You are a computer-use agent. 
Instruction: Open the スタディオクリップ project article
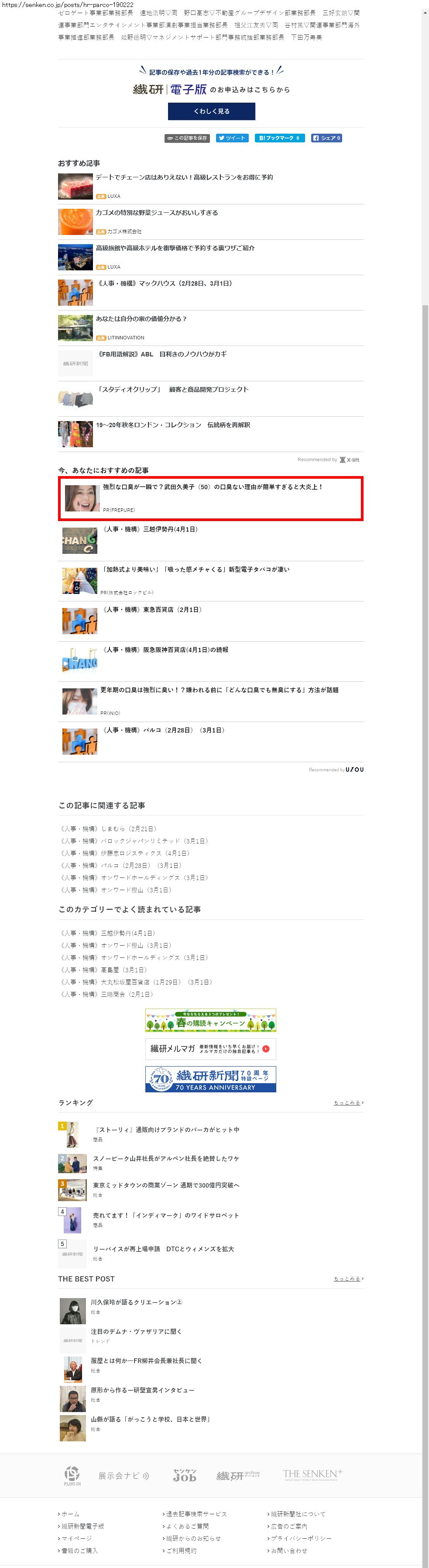[x=172, y=390]
